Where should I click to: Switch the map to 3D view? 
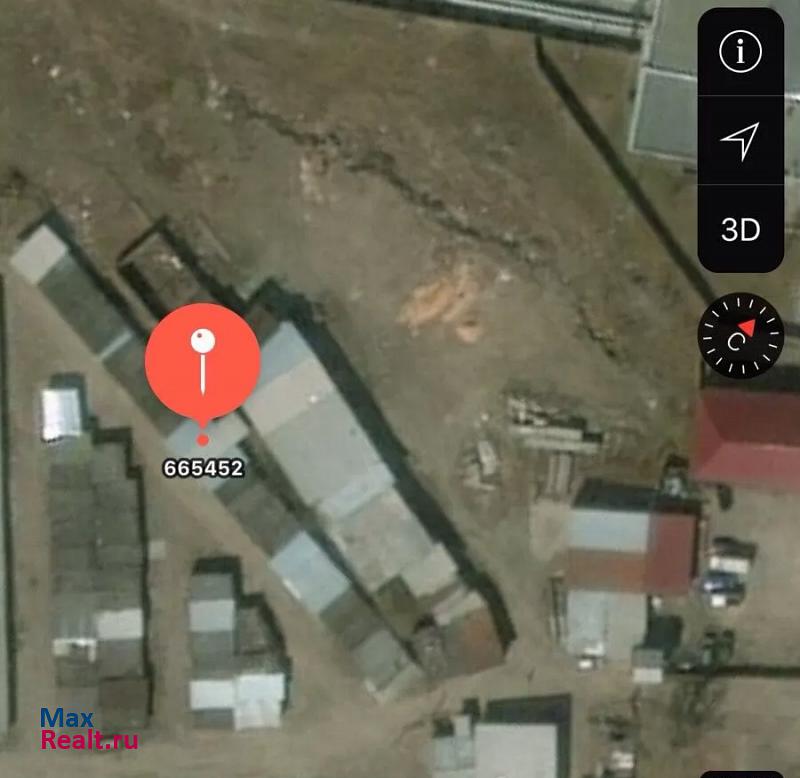(740, 230)
